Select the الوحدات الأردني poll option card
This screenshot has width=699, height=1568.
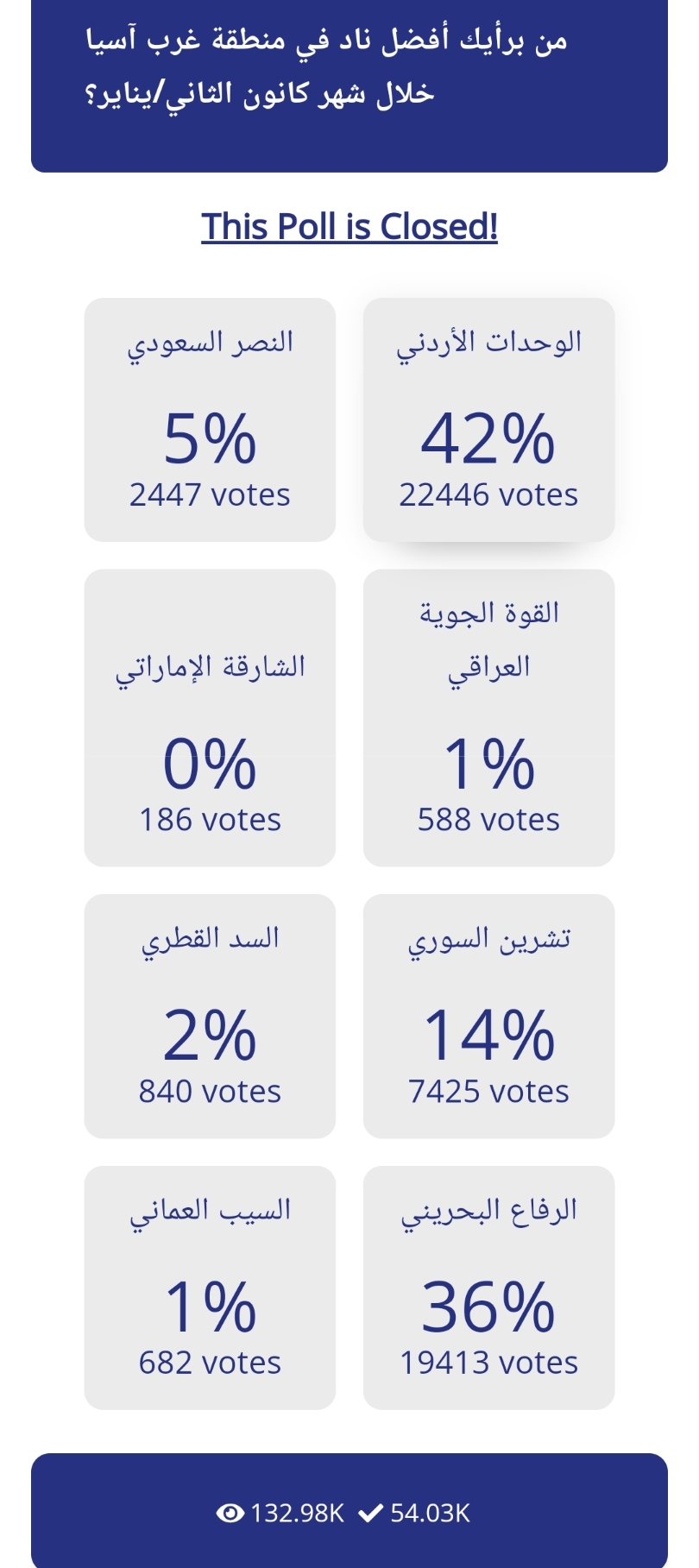(x=488, y=419)
